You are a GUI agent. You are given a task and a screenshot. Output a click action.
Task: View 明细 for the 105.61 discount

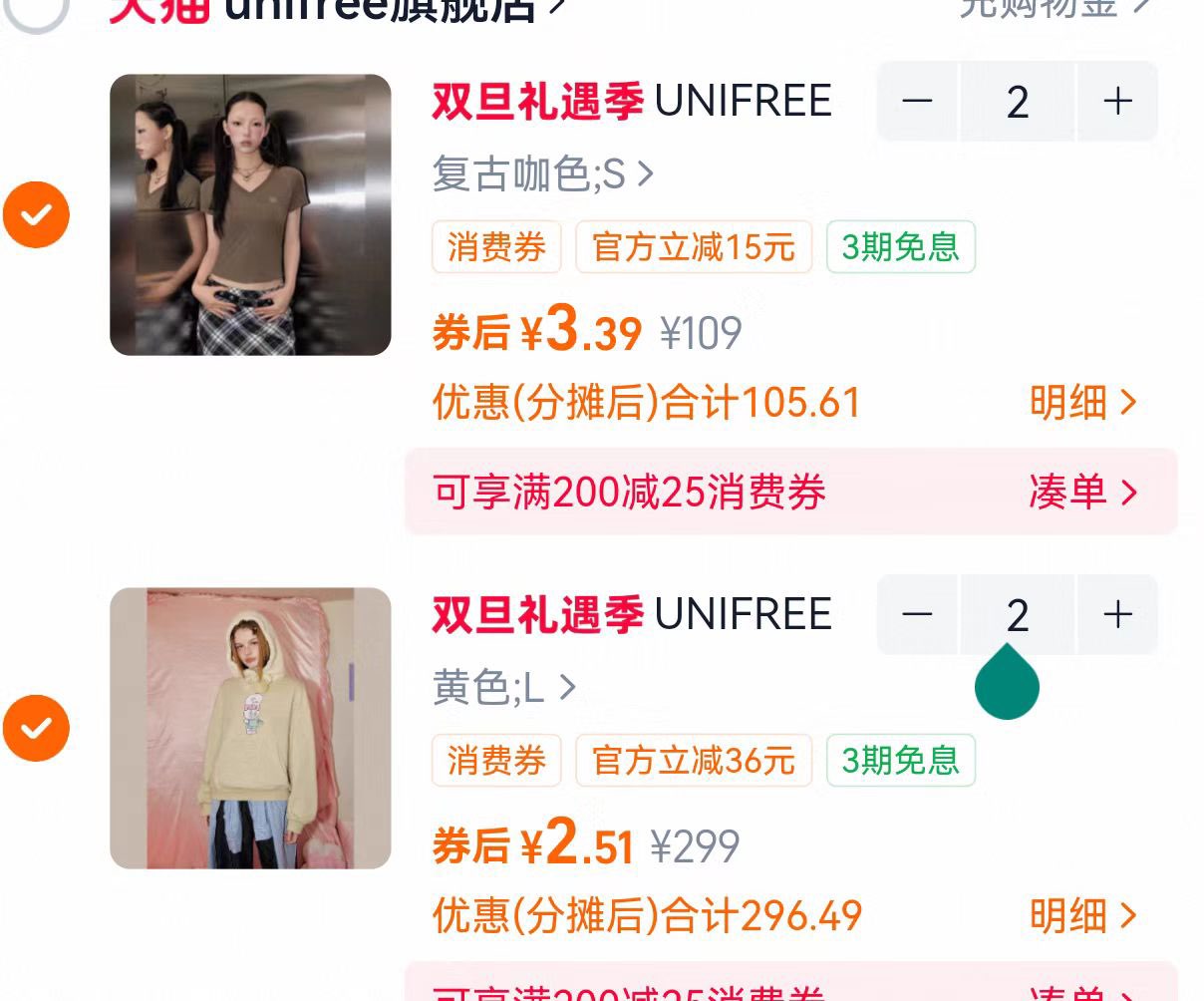point(1082,403)
